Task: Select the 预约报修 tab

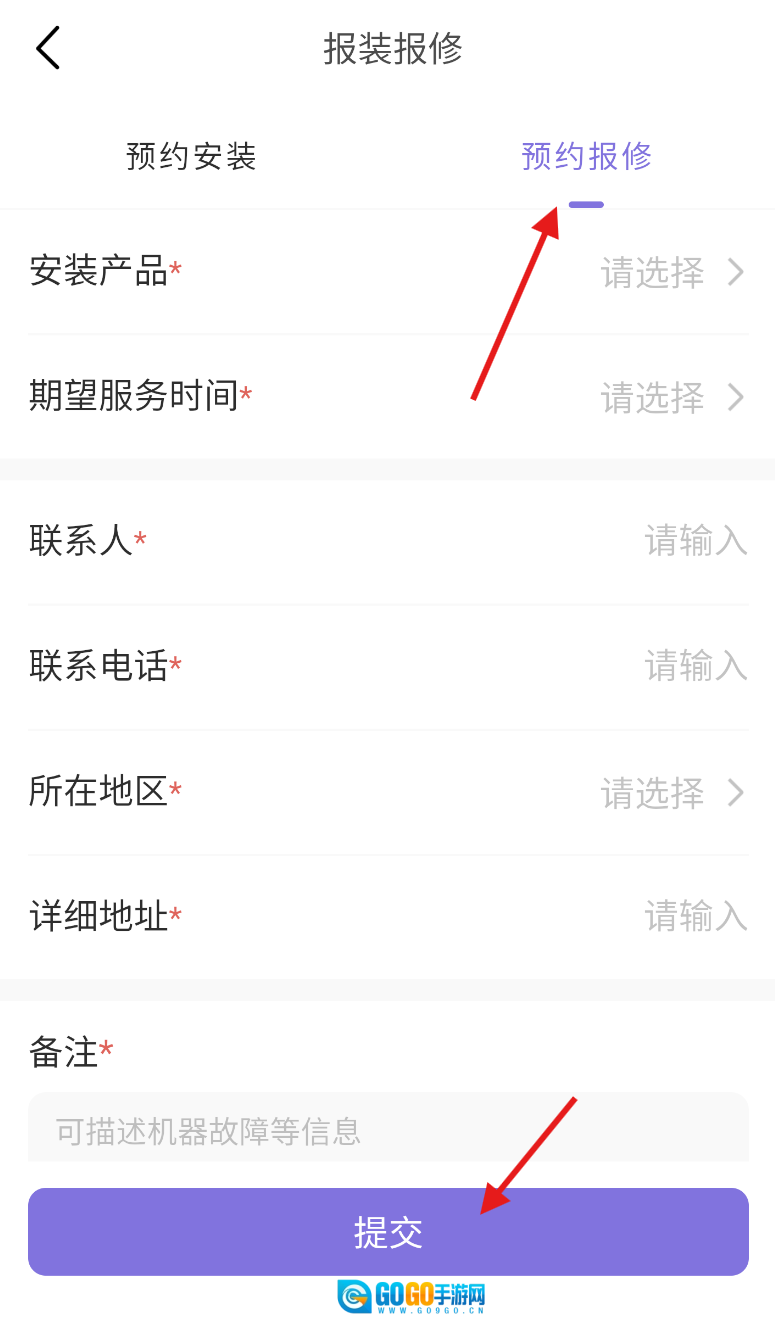Action: [x=586, y=157]
